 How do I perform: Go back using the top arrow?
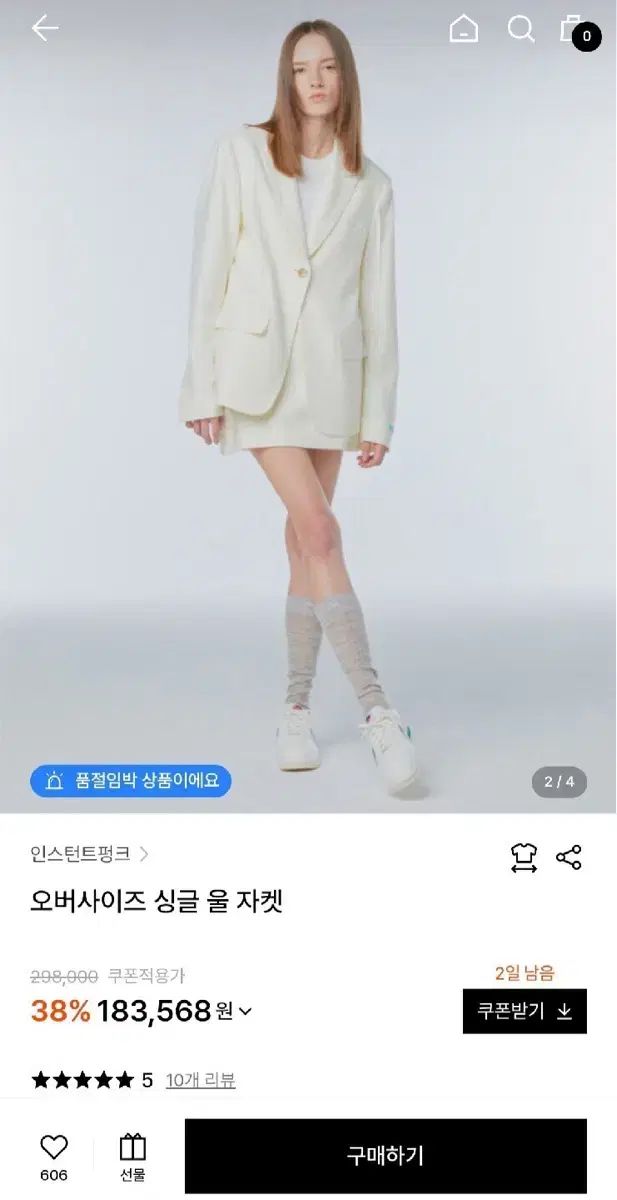coord(45,28)
